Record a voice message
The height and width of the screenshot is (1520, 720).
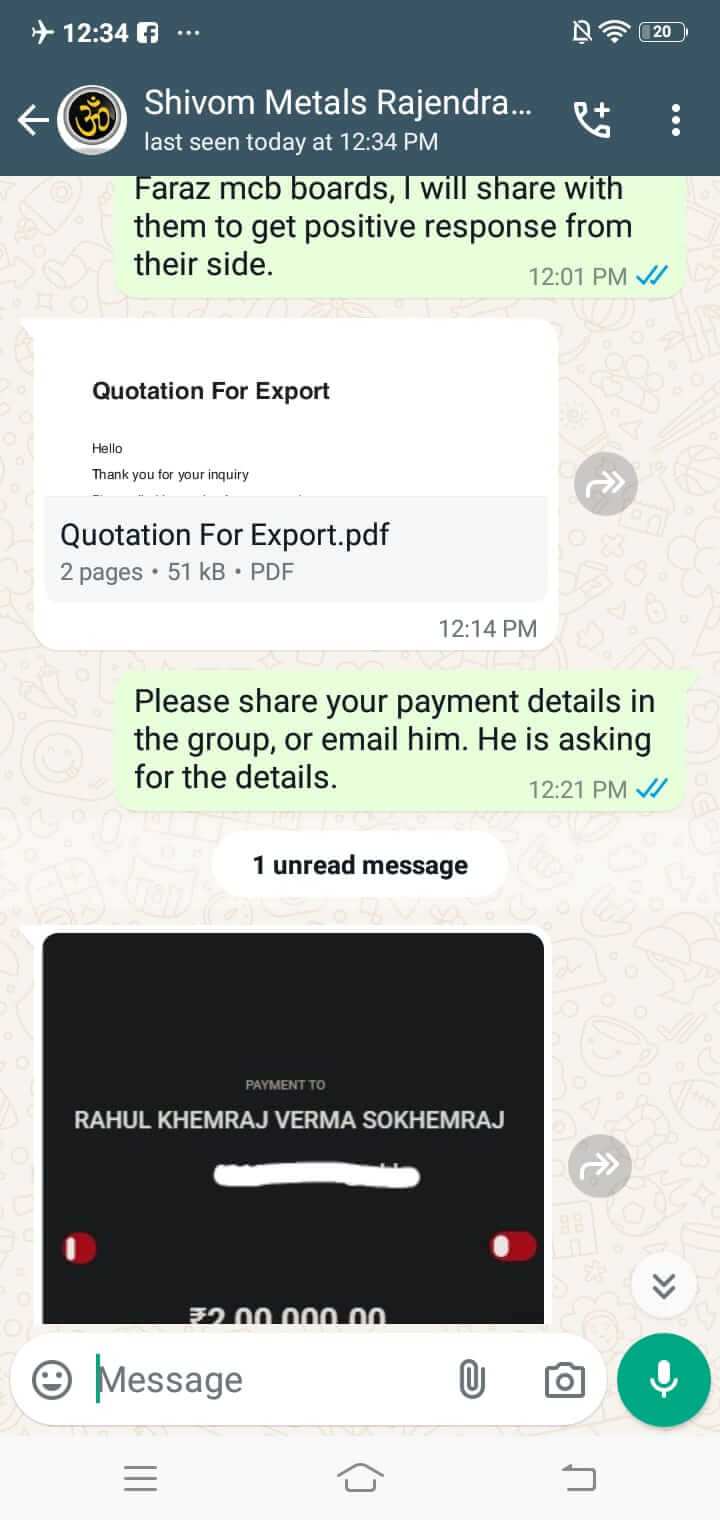[664, 1380]
